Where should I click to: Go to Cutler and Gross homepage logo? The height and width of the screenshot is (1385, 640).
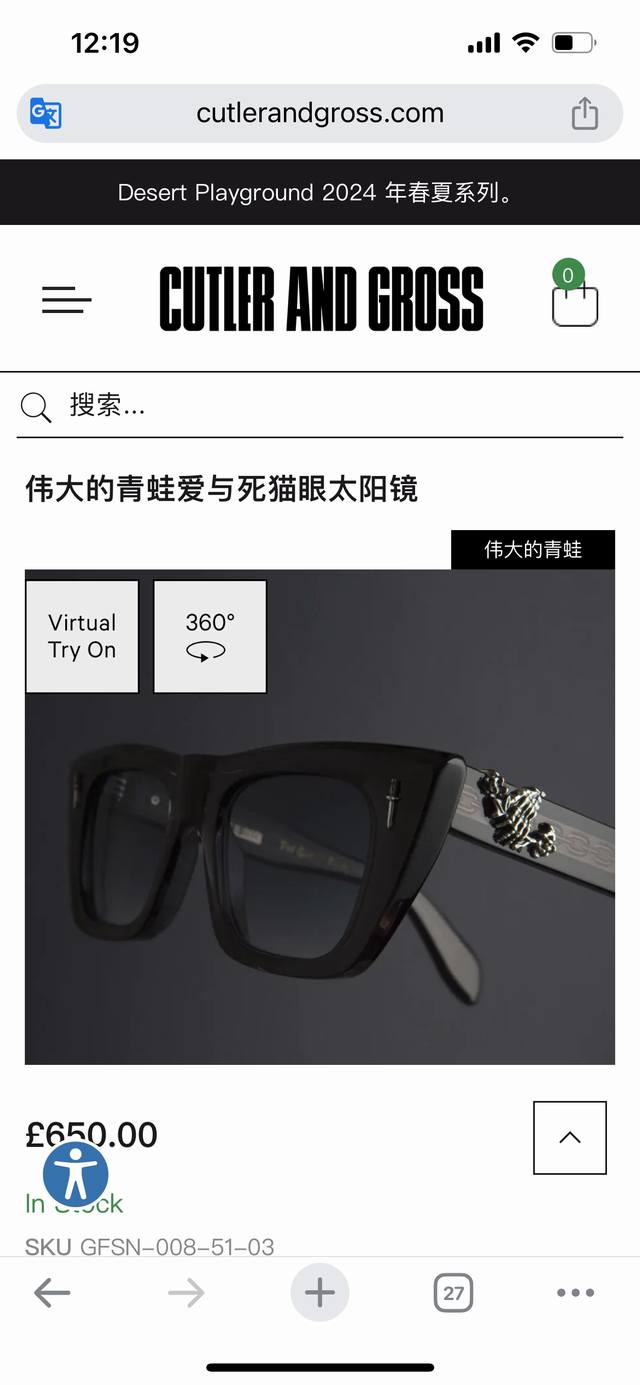[x=321, y=299]
